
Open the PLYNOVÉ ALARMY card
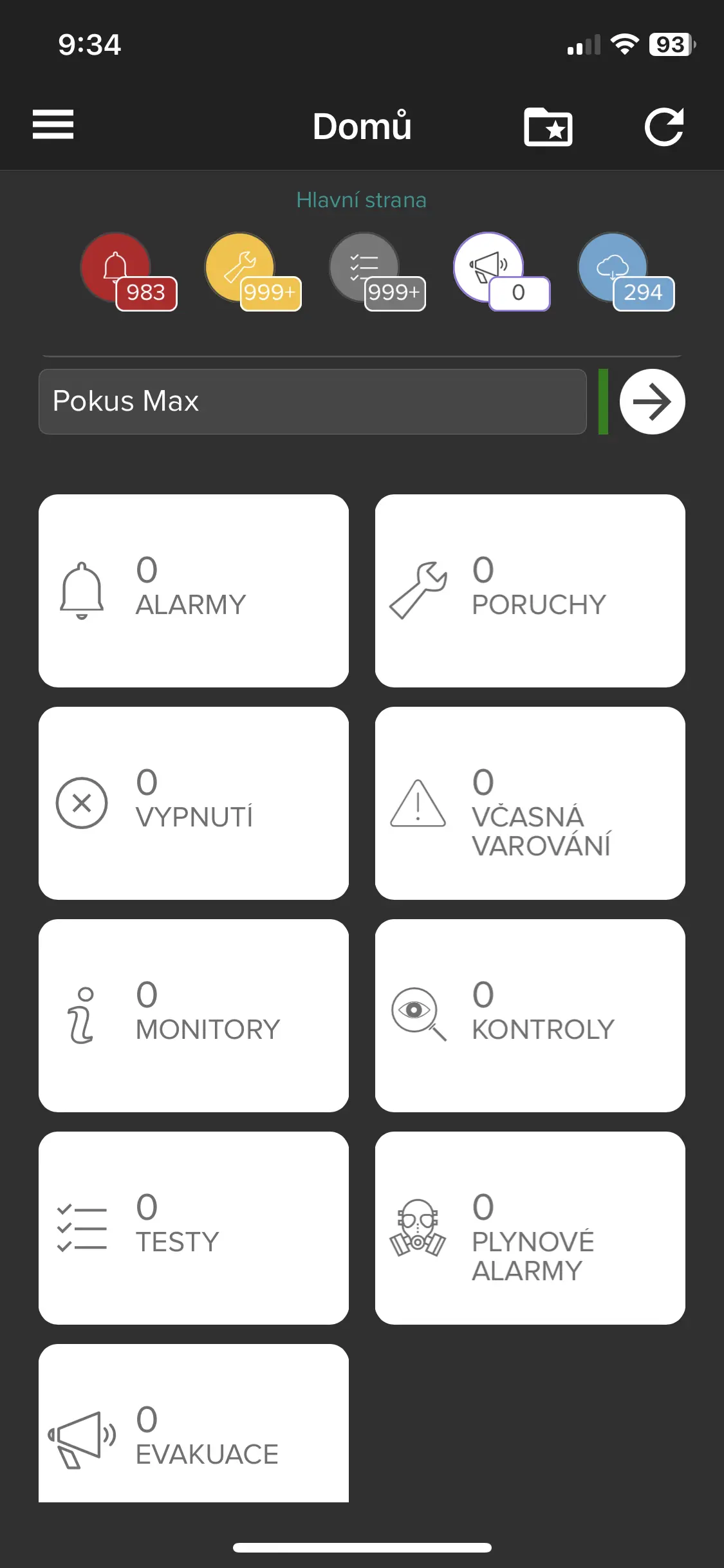530,1228
